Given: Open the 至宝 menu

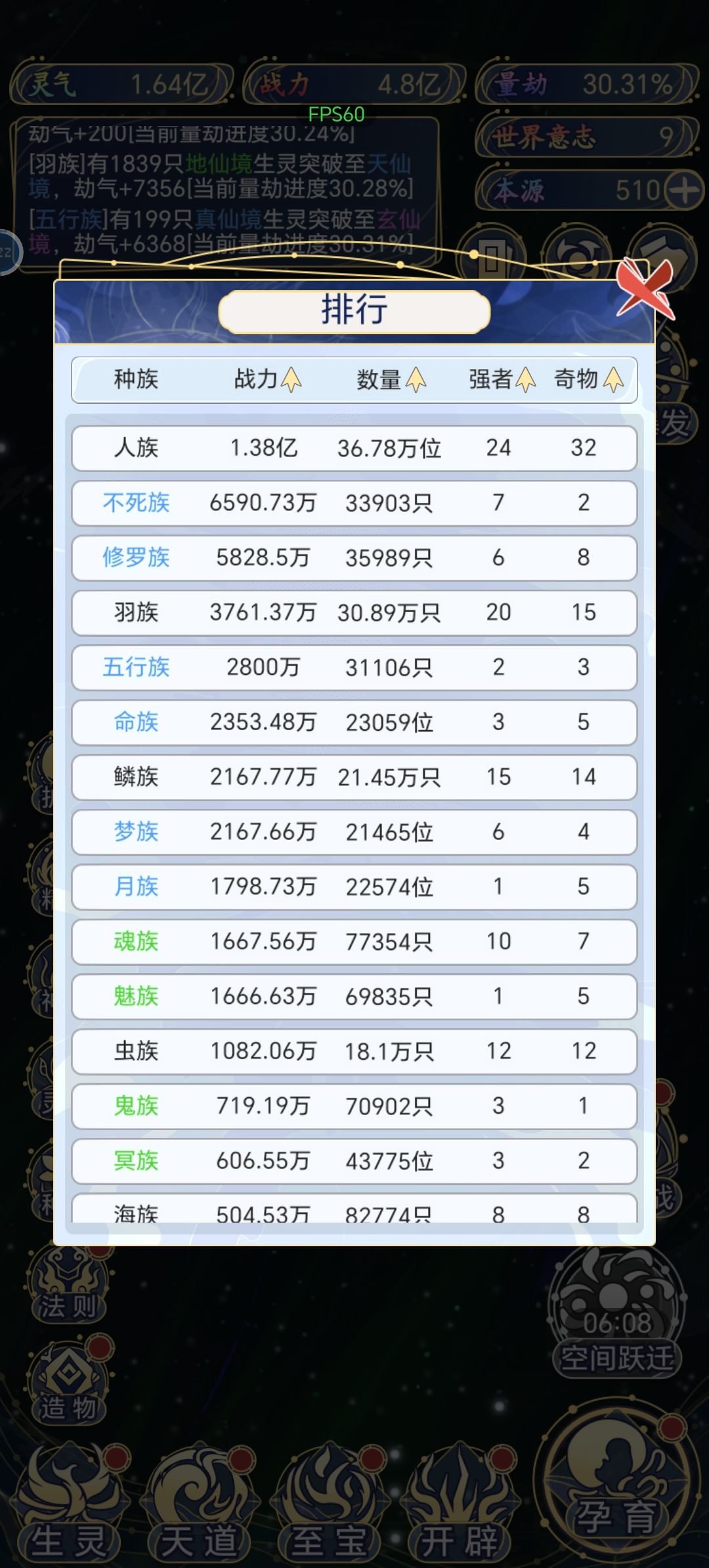Looking at the screenshot, I should [x=328, y=1505].
